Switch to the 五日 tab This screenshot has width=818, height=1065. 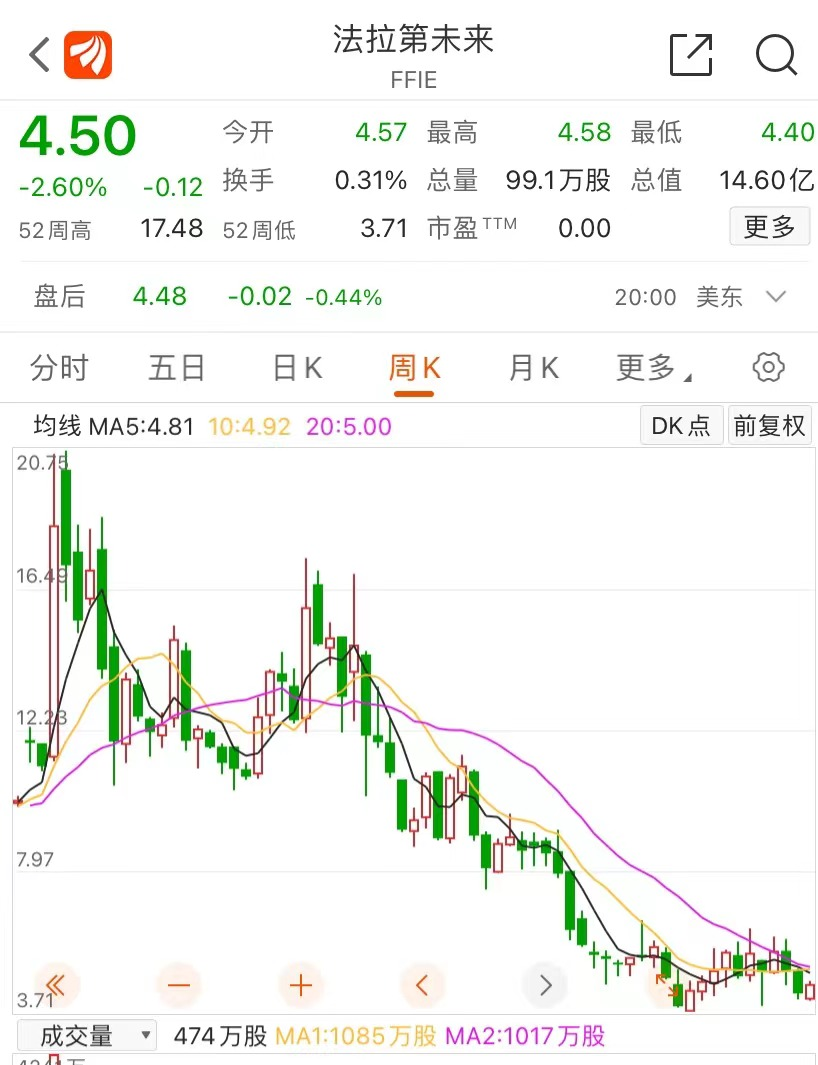[x=177, y=368]
